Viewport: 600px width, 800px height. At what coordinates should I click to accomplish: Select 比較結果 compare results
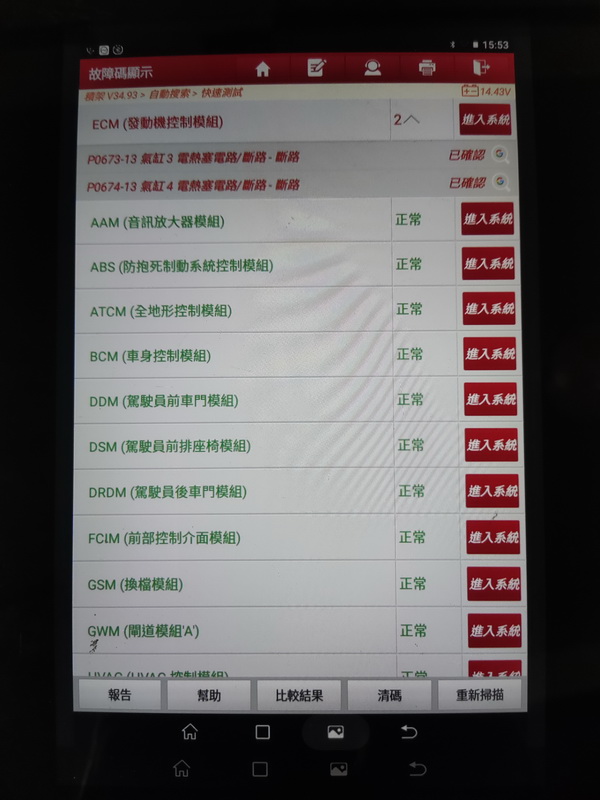(x=298, y=696)
